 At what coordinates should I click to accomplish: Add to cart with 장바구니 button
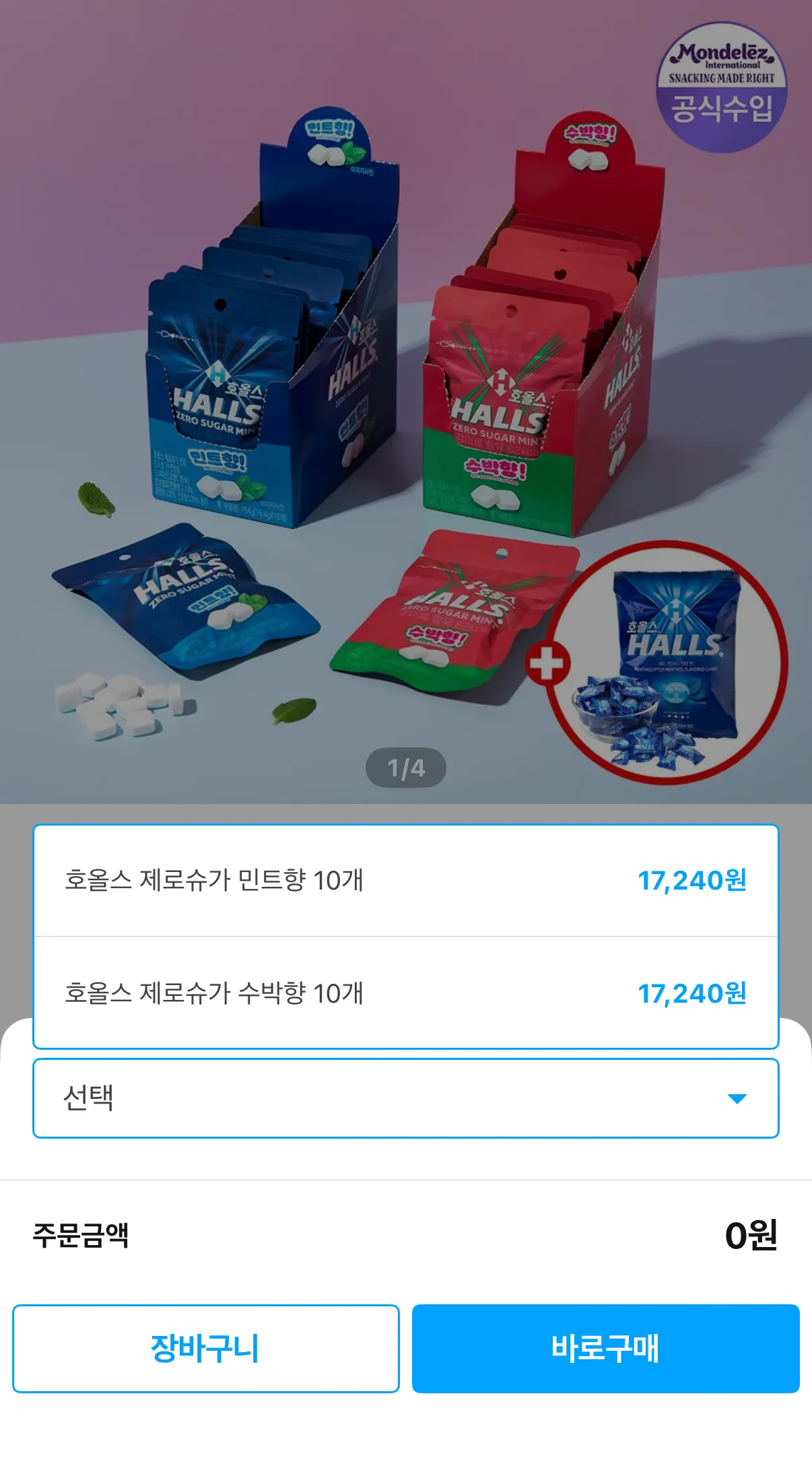(205, 1348)
